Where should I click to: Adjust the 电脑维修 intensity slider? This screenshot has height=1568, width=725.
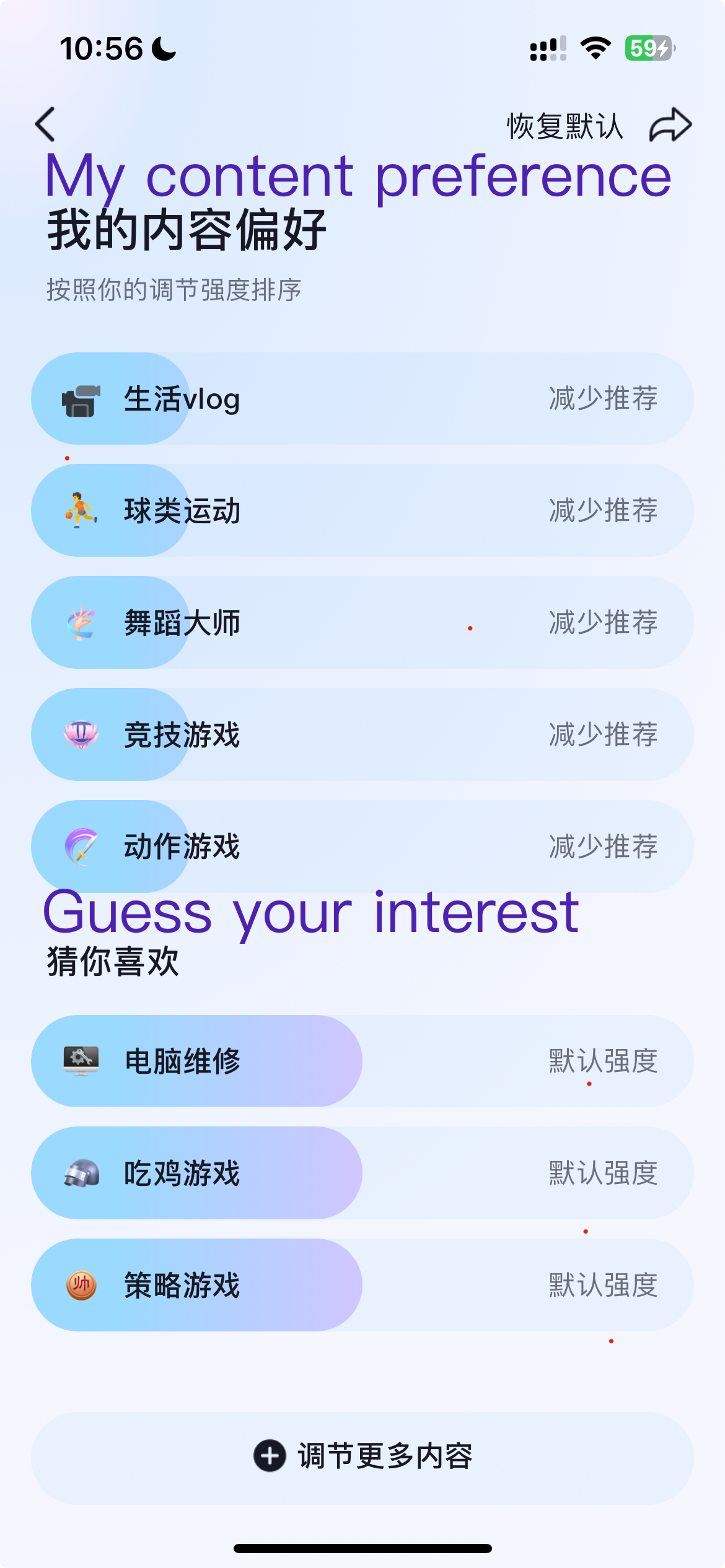(x=362, y=1061)
